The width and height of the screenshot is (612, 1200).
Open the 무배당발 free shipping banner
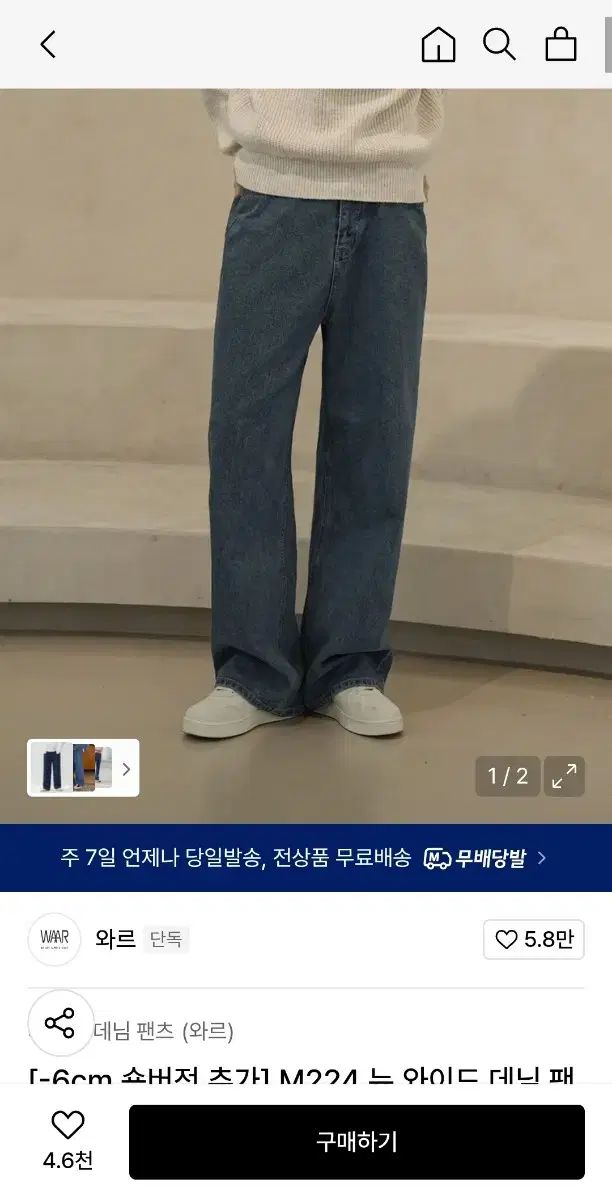coord(306,858)
